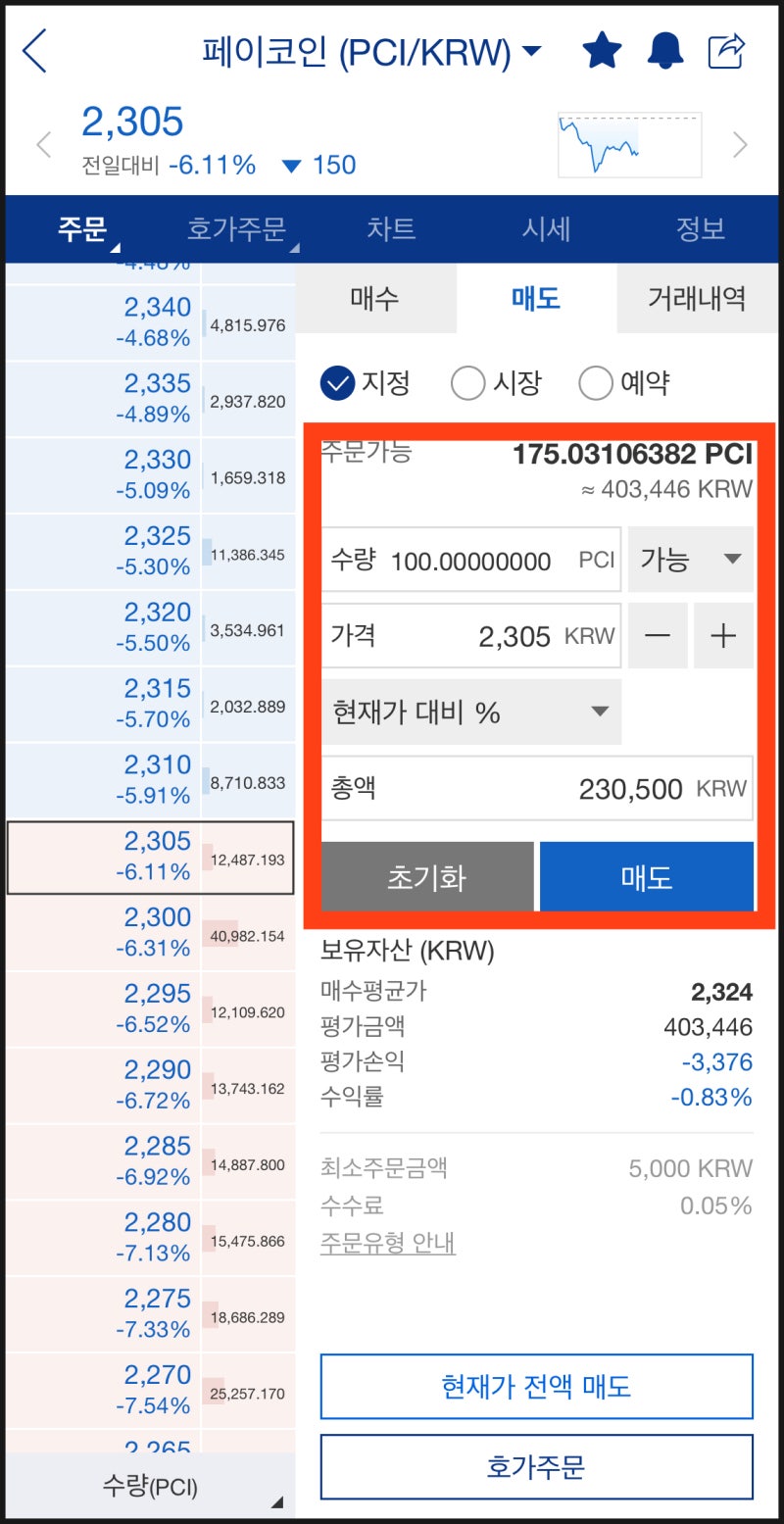Open the 현재가 대비 % dropdown
The image size is (784, 1524).
472,713
